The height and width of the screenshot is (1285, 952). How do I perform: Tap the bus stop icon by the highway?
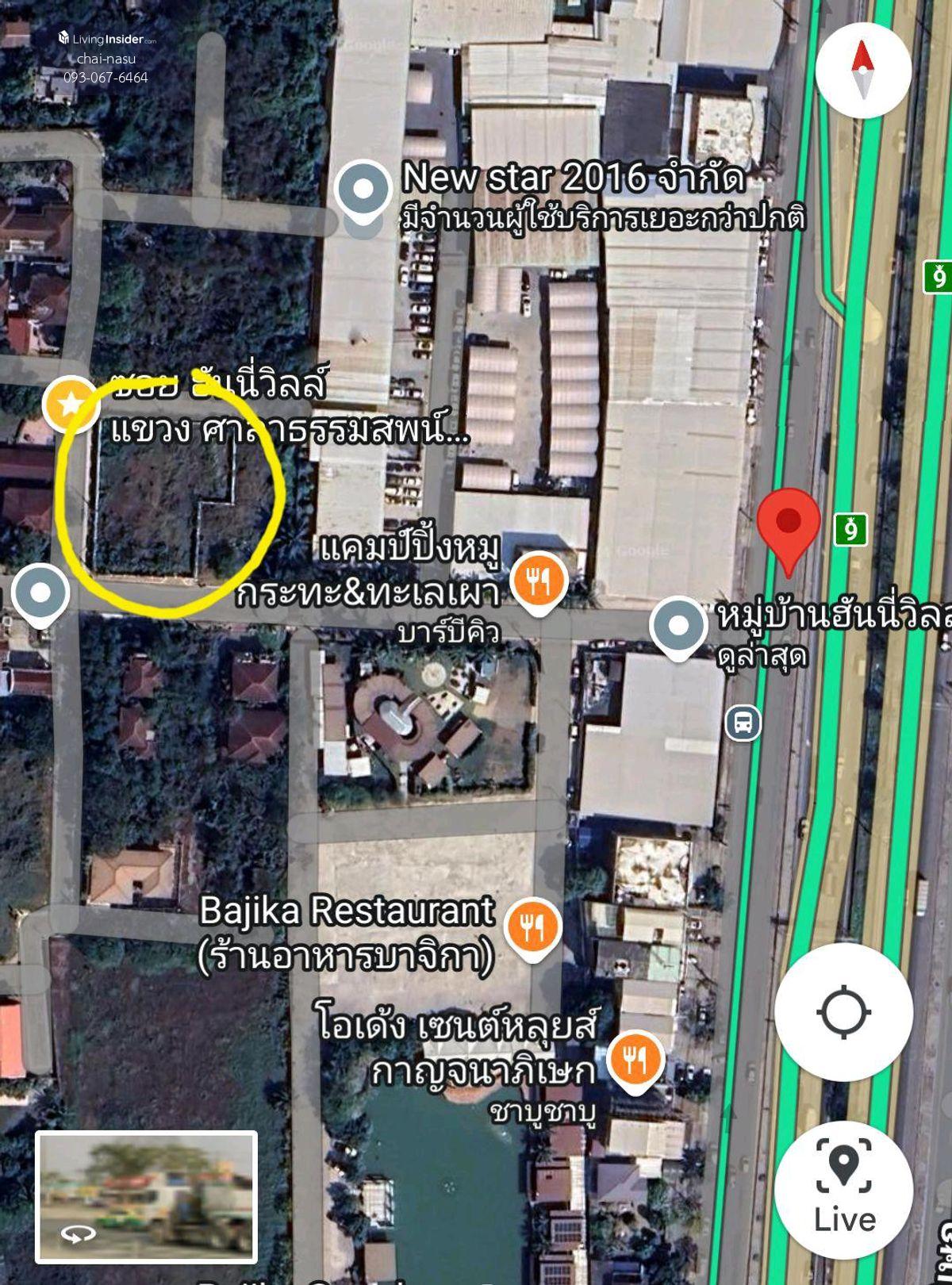coord(743,723)
